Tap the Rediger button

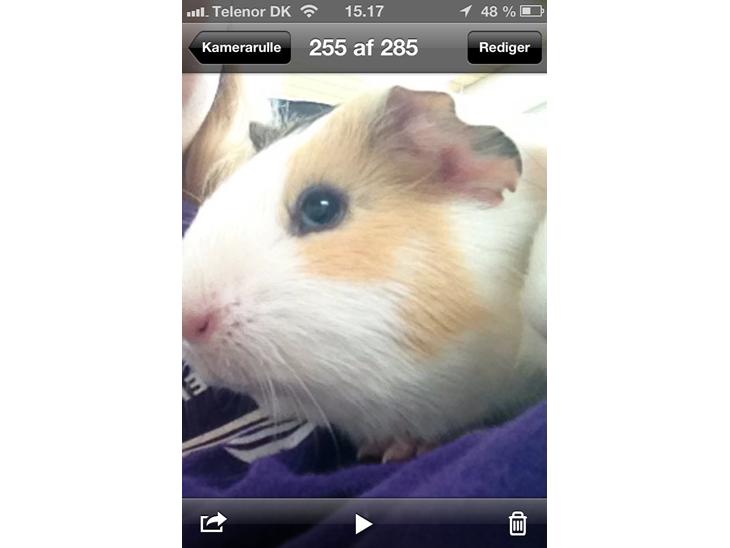(x=504, y=47)
